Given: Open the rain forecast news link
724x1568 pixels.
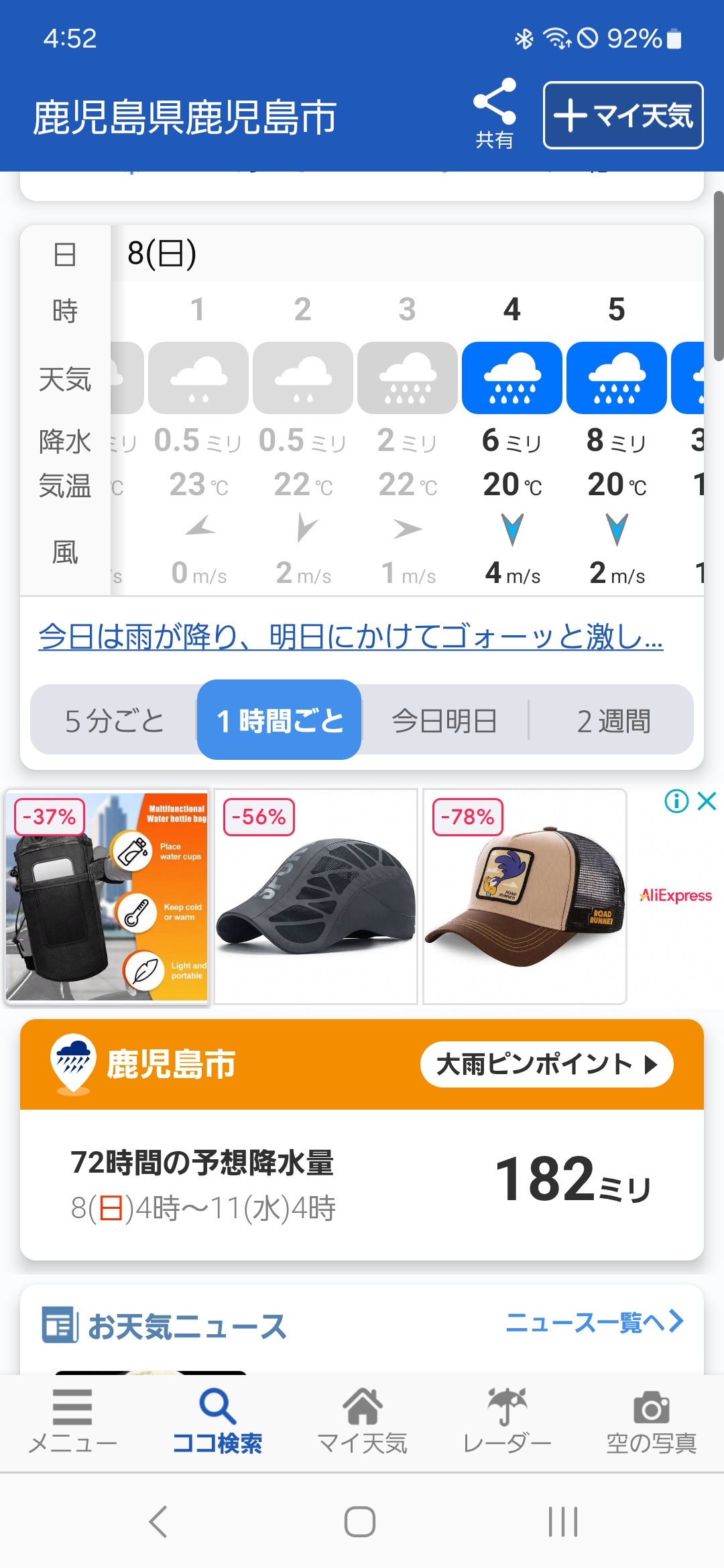Looking at the screenshot, I should click(x=351, y=637).
